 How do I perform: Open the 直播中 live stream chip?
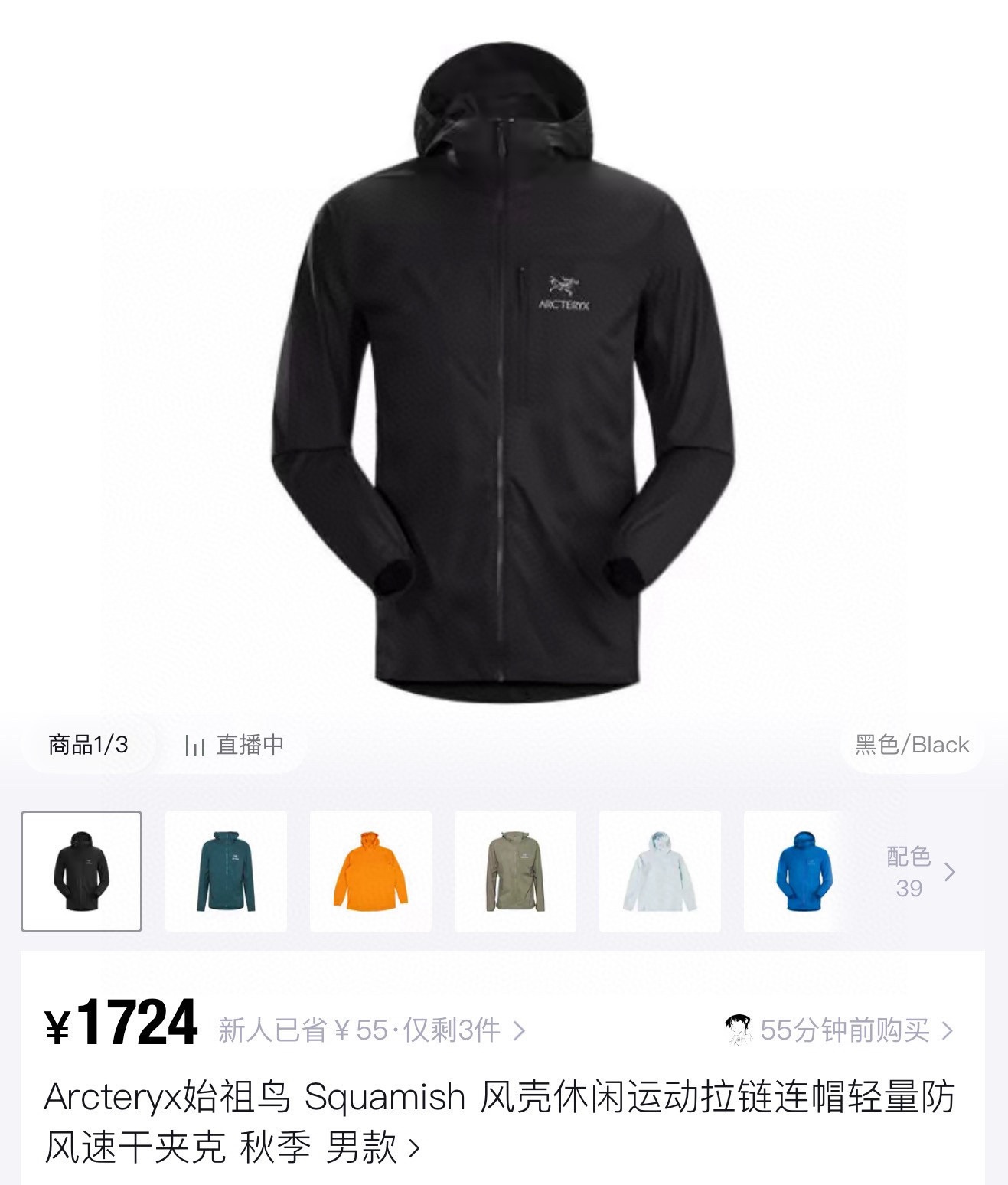point(233,744)
